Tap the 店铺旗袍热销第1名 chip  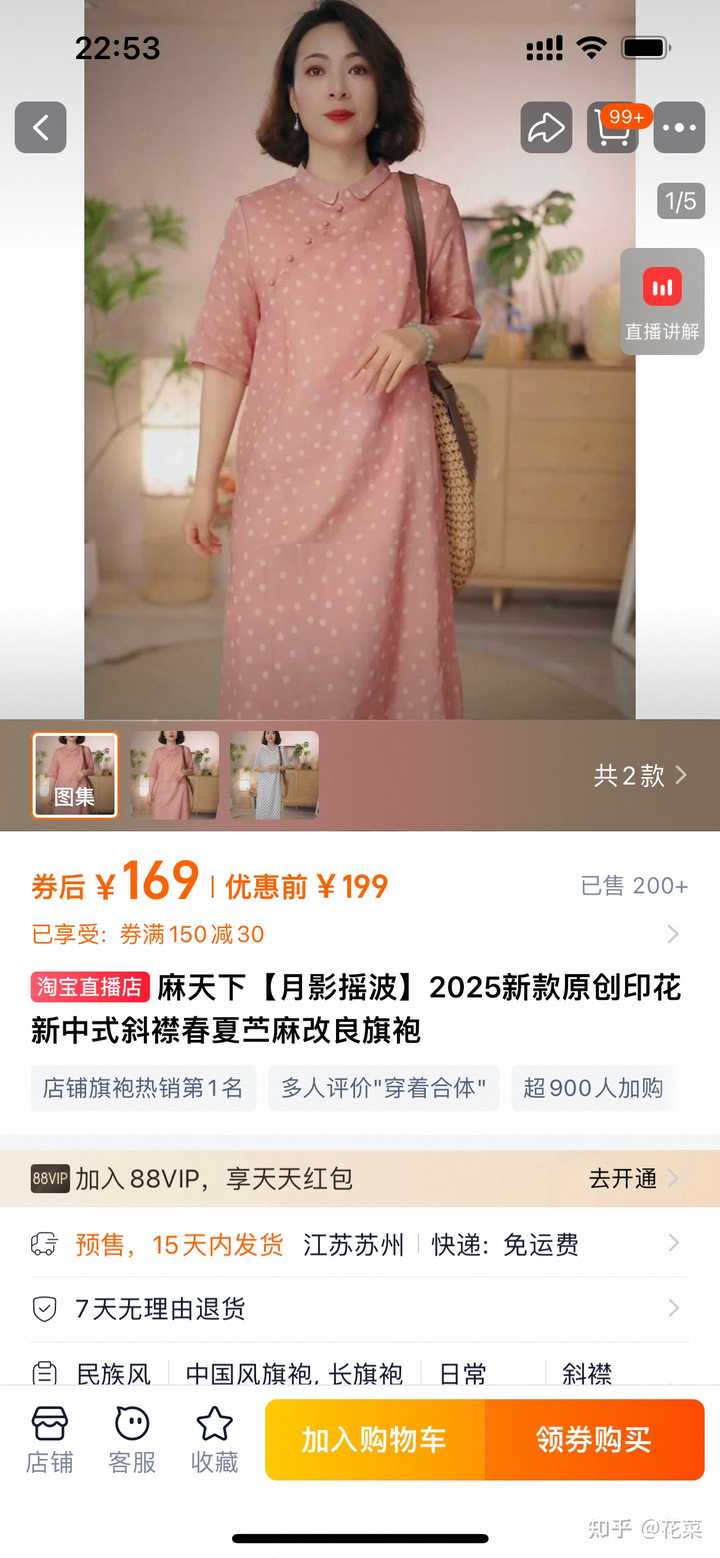click(x=143, y=1088)
